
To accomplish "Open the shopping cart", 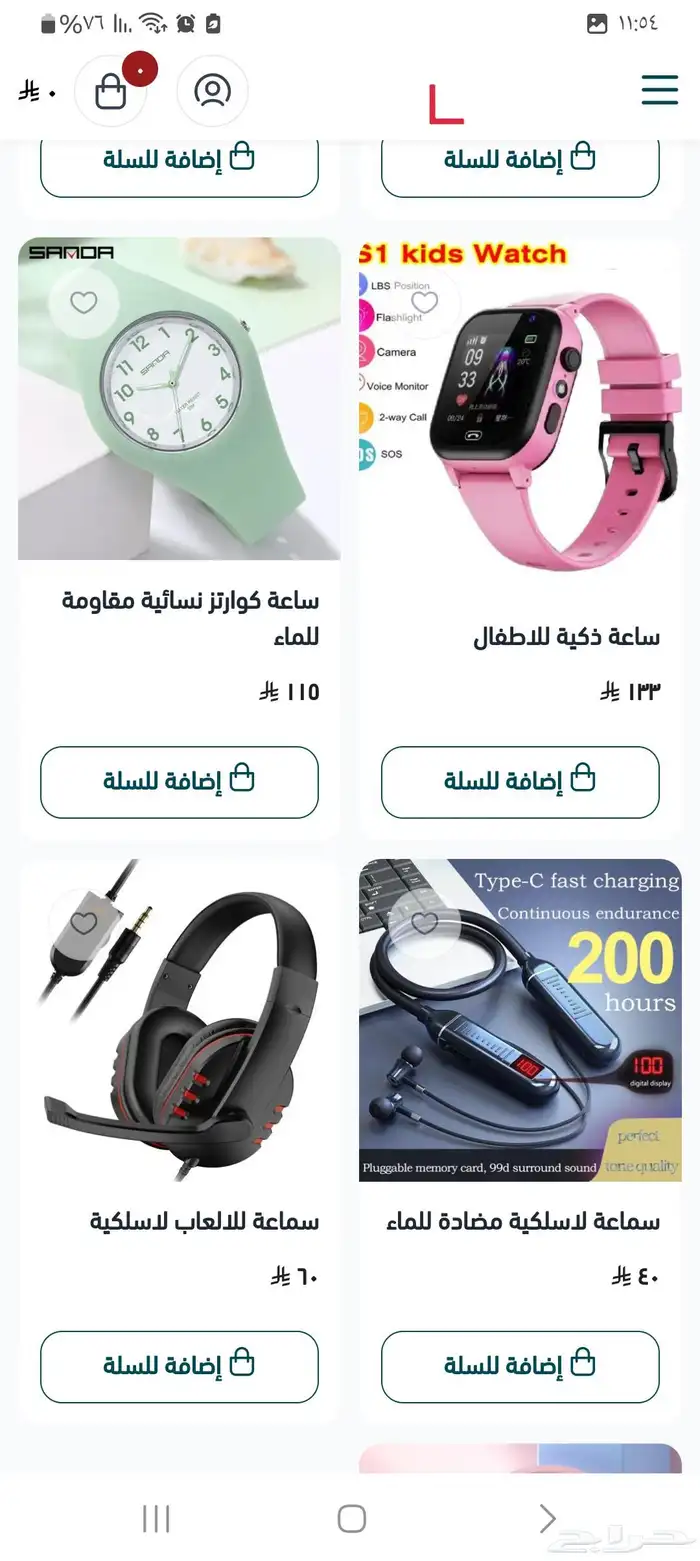I will tap(110, 91).
